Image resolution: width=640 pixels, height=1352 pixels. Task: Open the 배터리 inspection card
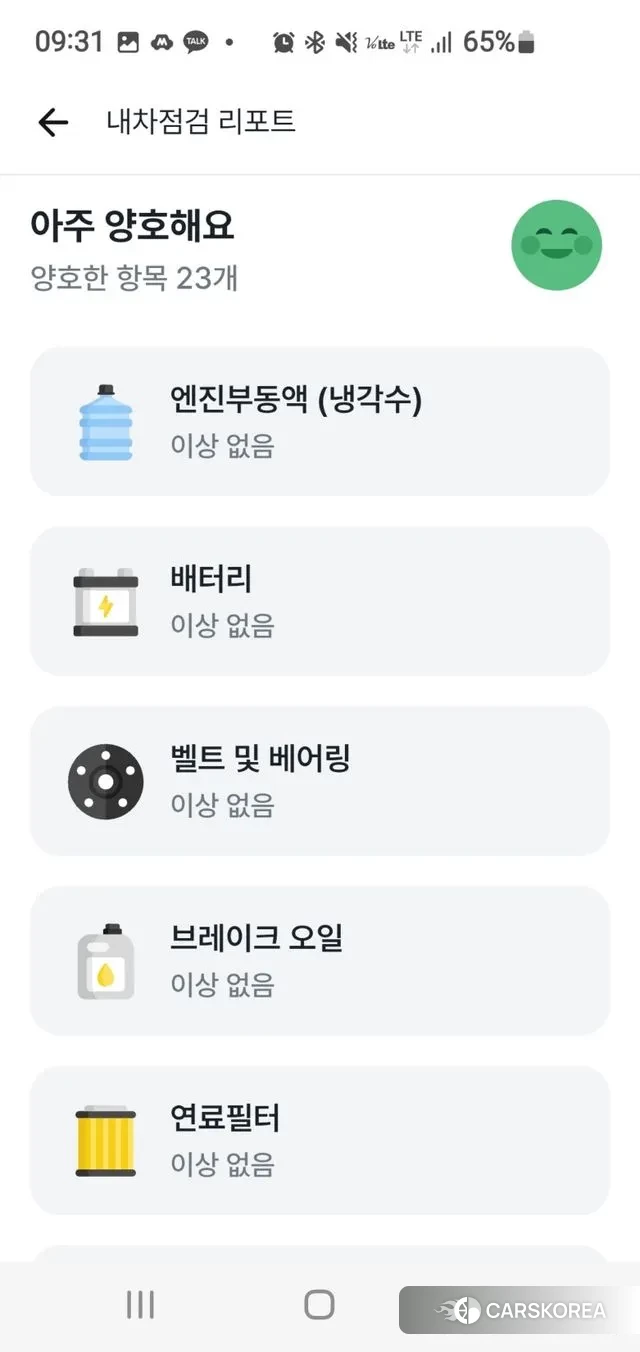coord(320,602)
